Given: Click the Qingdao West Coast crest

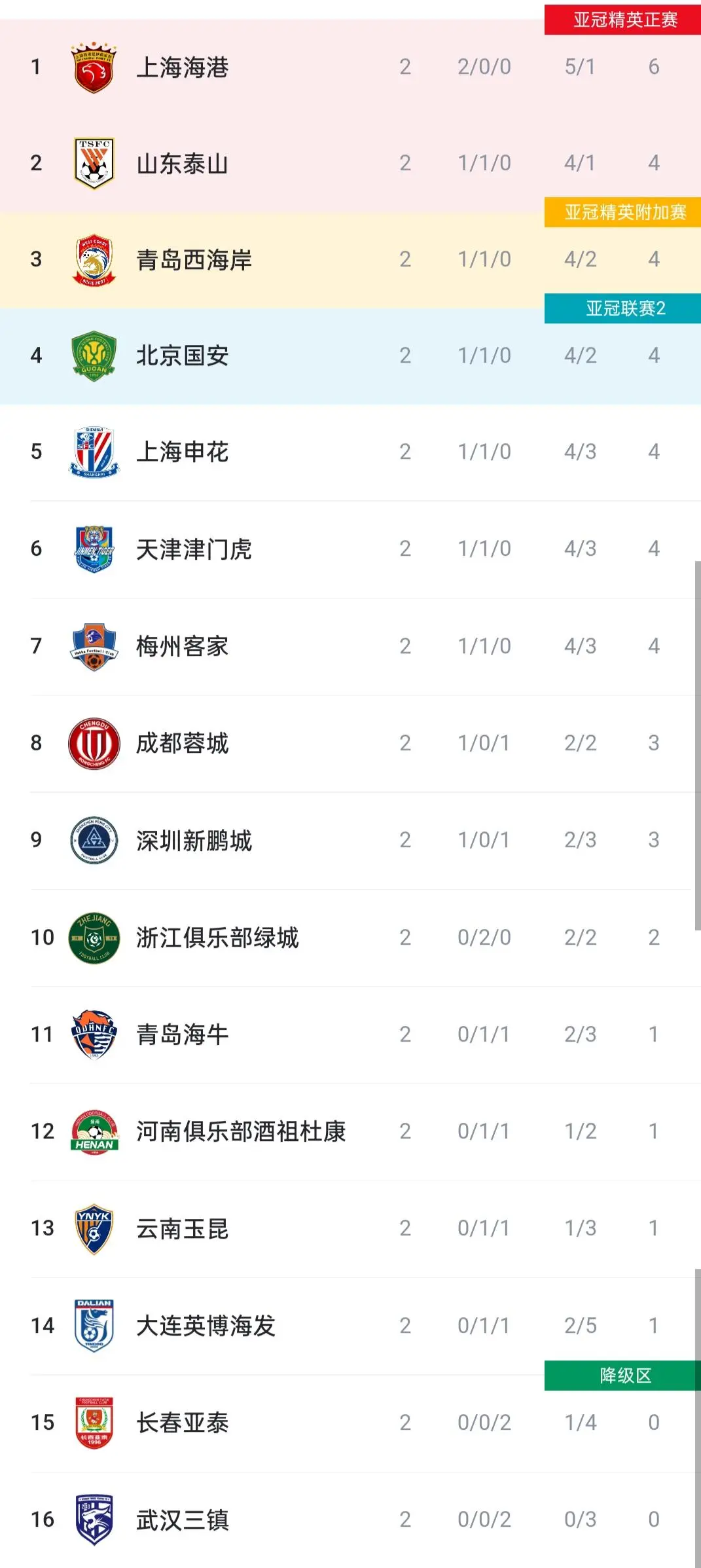Looking at the screenshot, I should click(x=93, y=259).
